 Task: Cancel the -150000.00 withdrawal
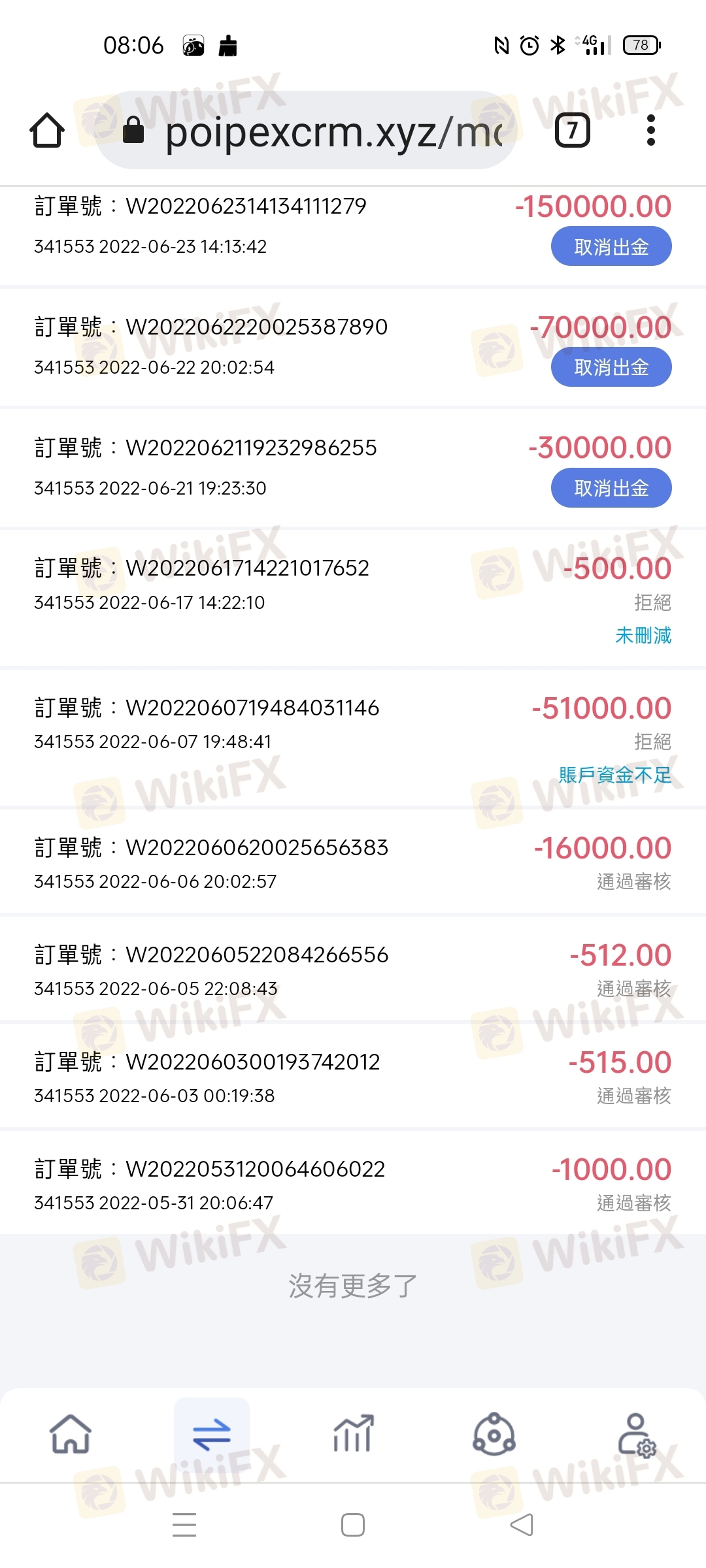tap(611, 246)
